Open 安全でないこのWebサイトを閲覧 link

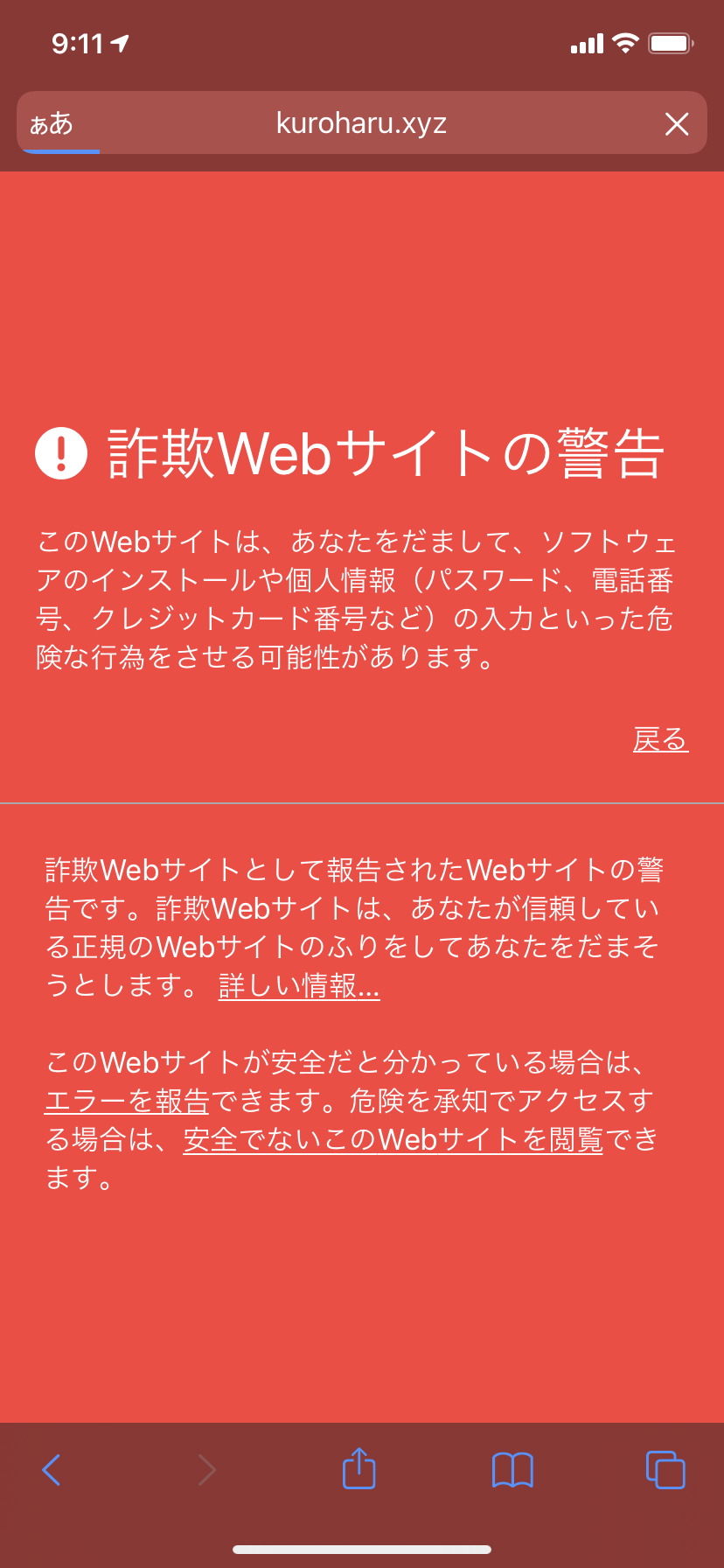pyautogui.click(x=393, y=1139)
